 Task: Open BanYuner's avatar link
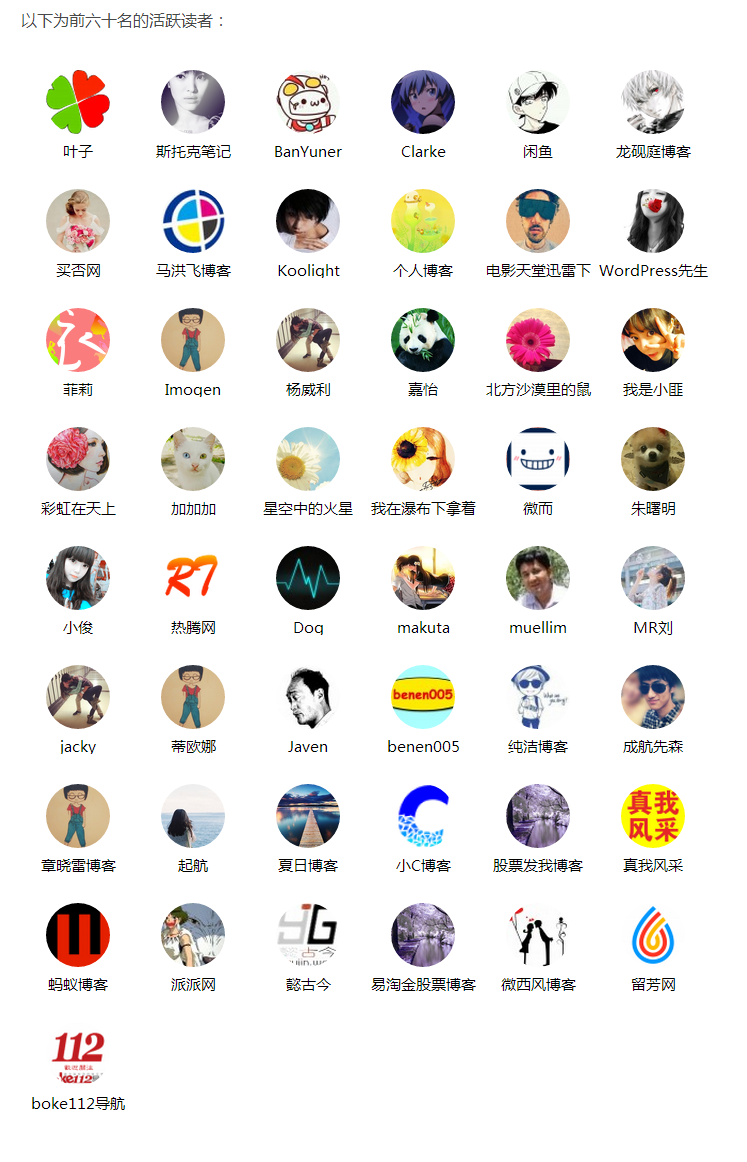pos(308,102)
